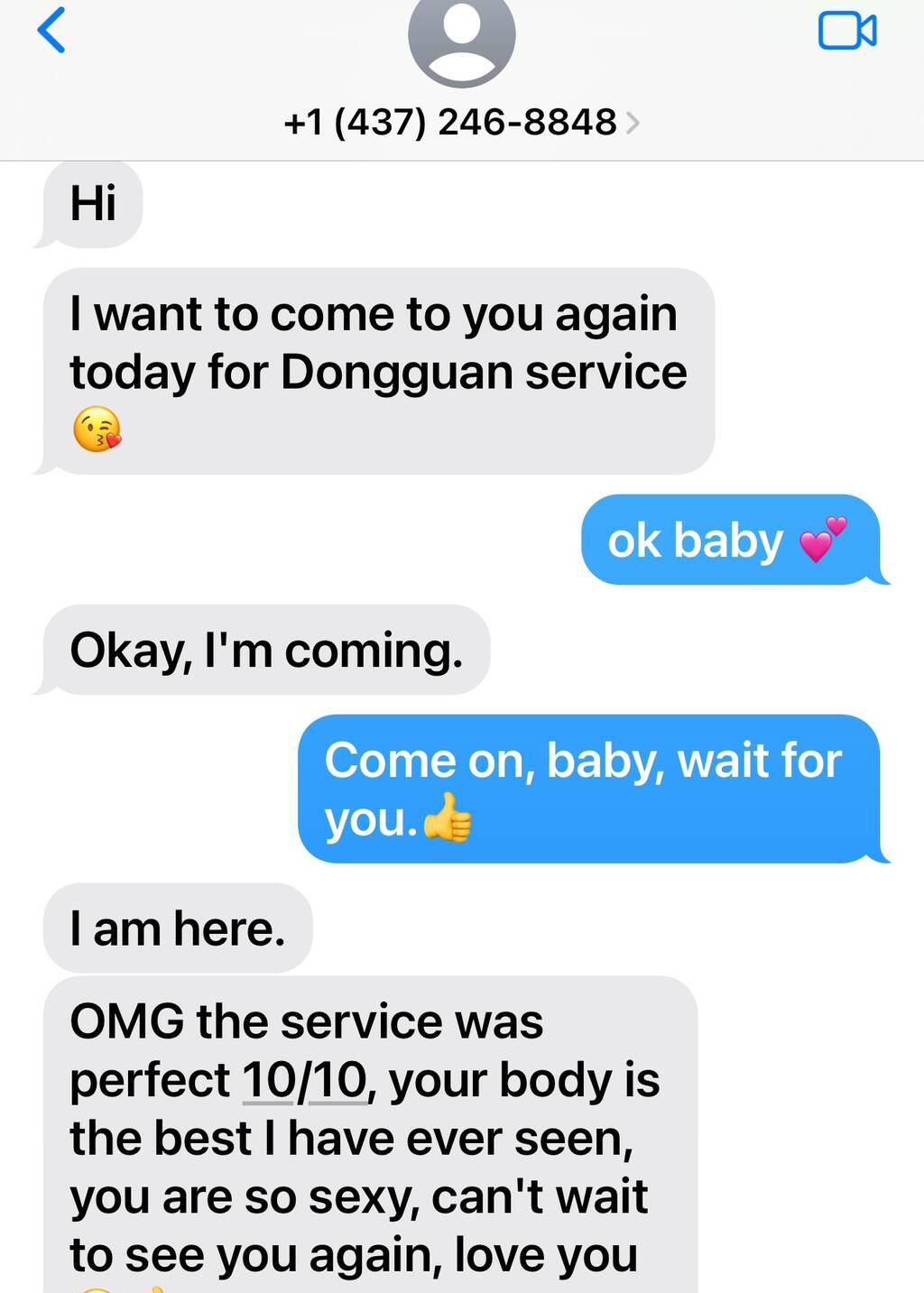
Task: Go back to the messages list
Action: point(51,31)
